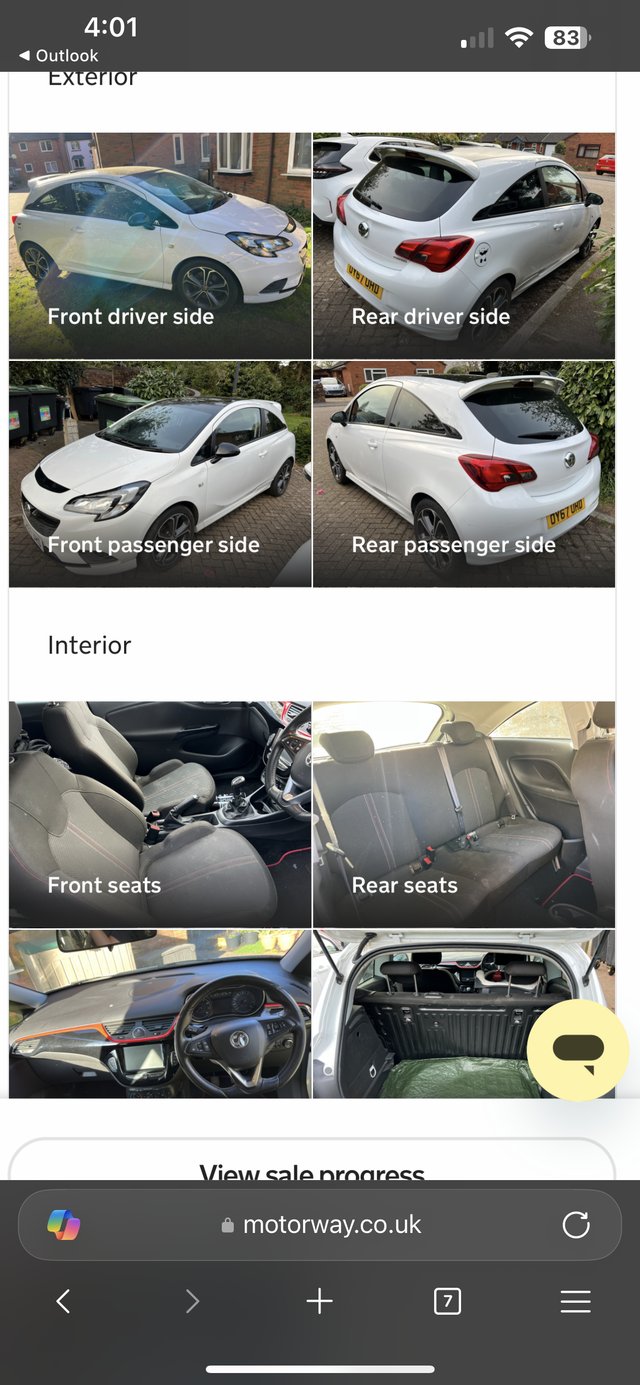Open the browser hamburger menu
Image resolution: width=640 pixels, height=1385 pixels.
coord(575,1301)
